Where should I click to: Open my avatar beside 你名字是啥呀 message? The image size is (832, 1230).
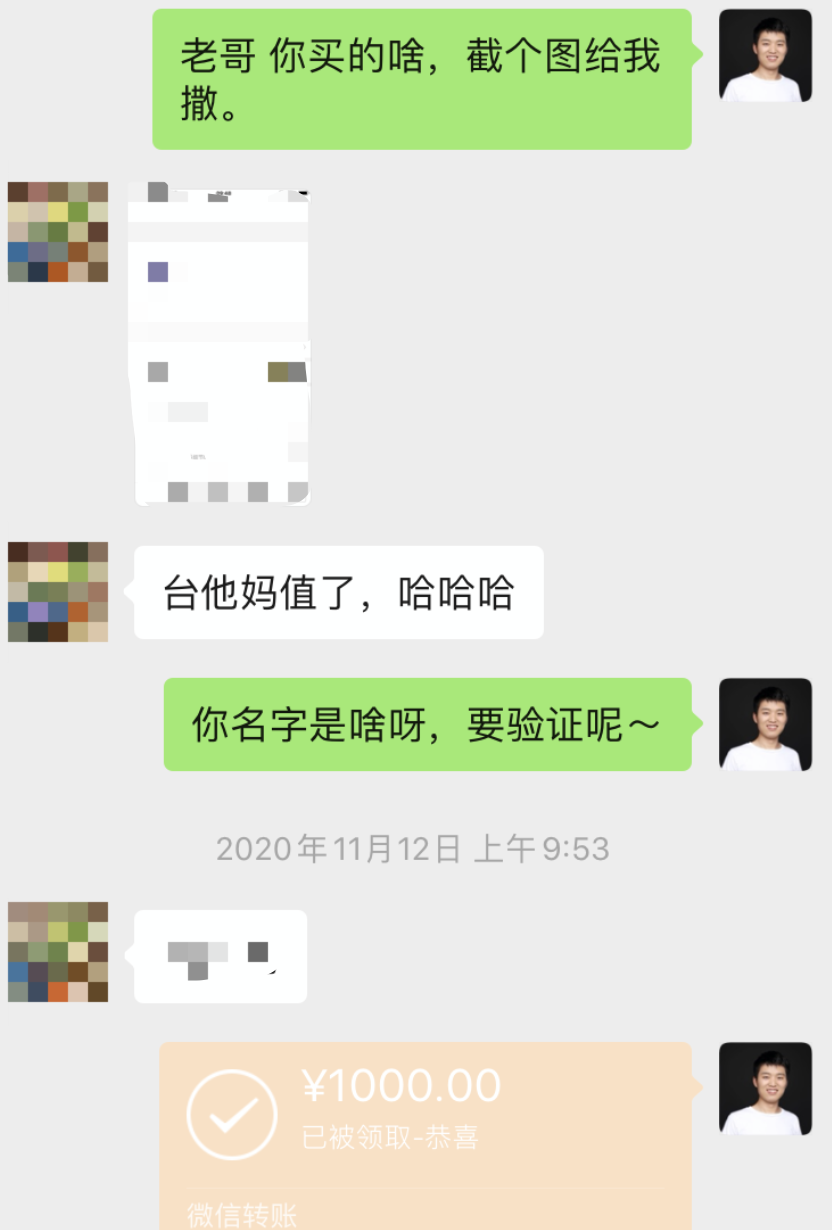(765, 724)
